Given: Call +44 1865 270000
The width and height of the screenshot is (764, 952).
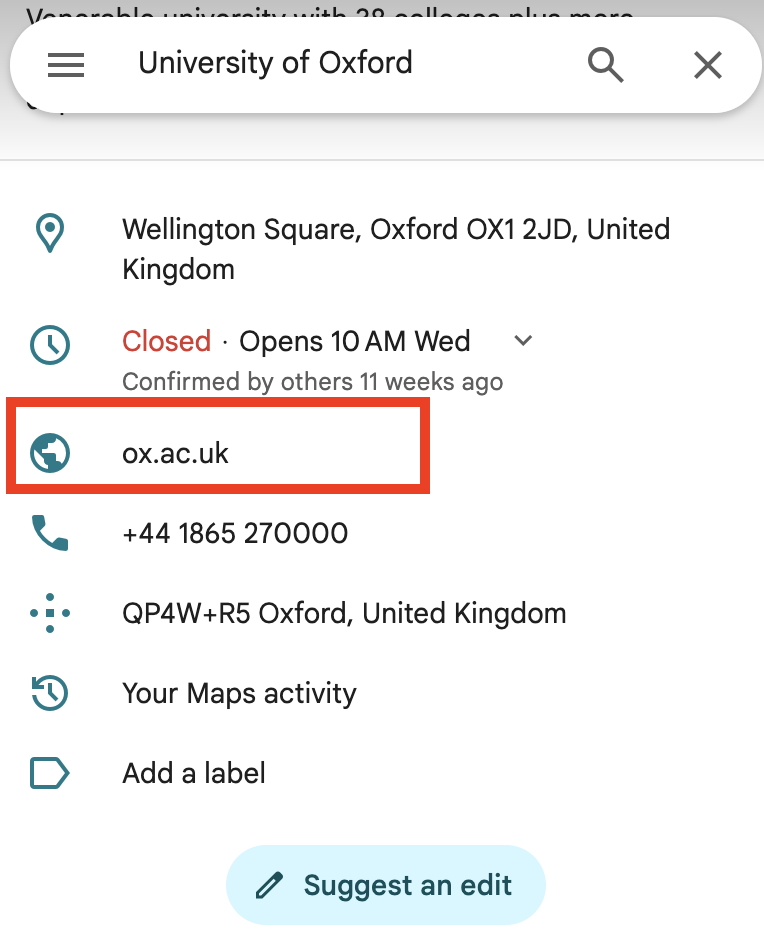Looking at the screenshot, I should pyautogui.click(x=235, y=533).
